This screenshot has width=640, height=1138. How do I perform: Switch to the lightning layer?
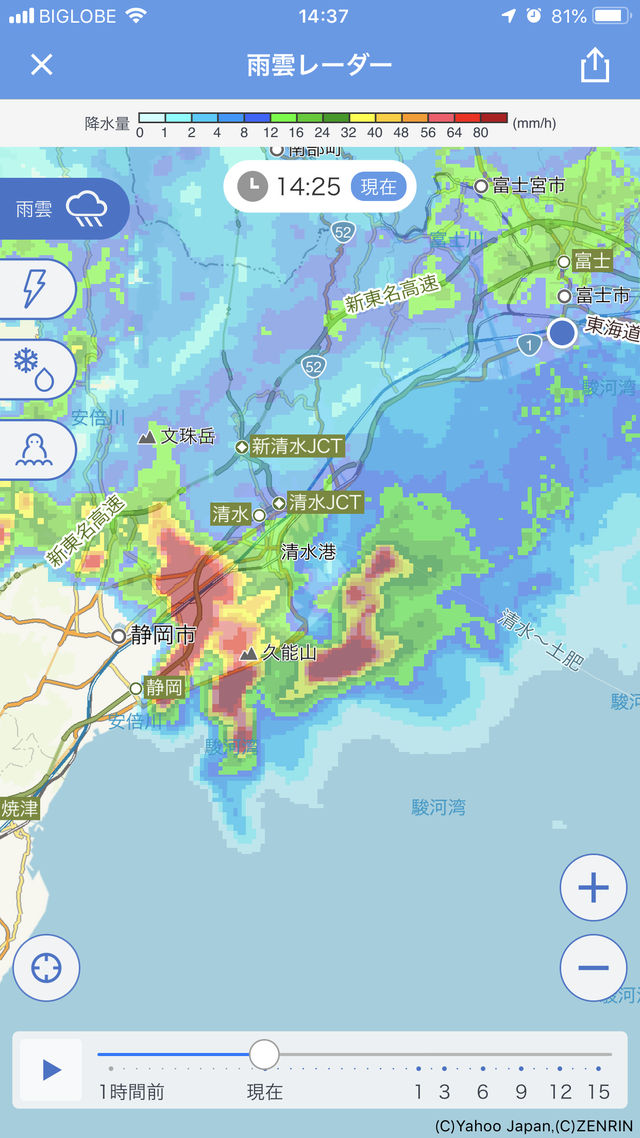pyautogui.click(x=35, y=289)
